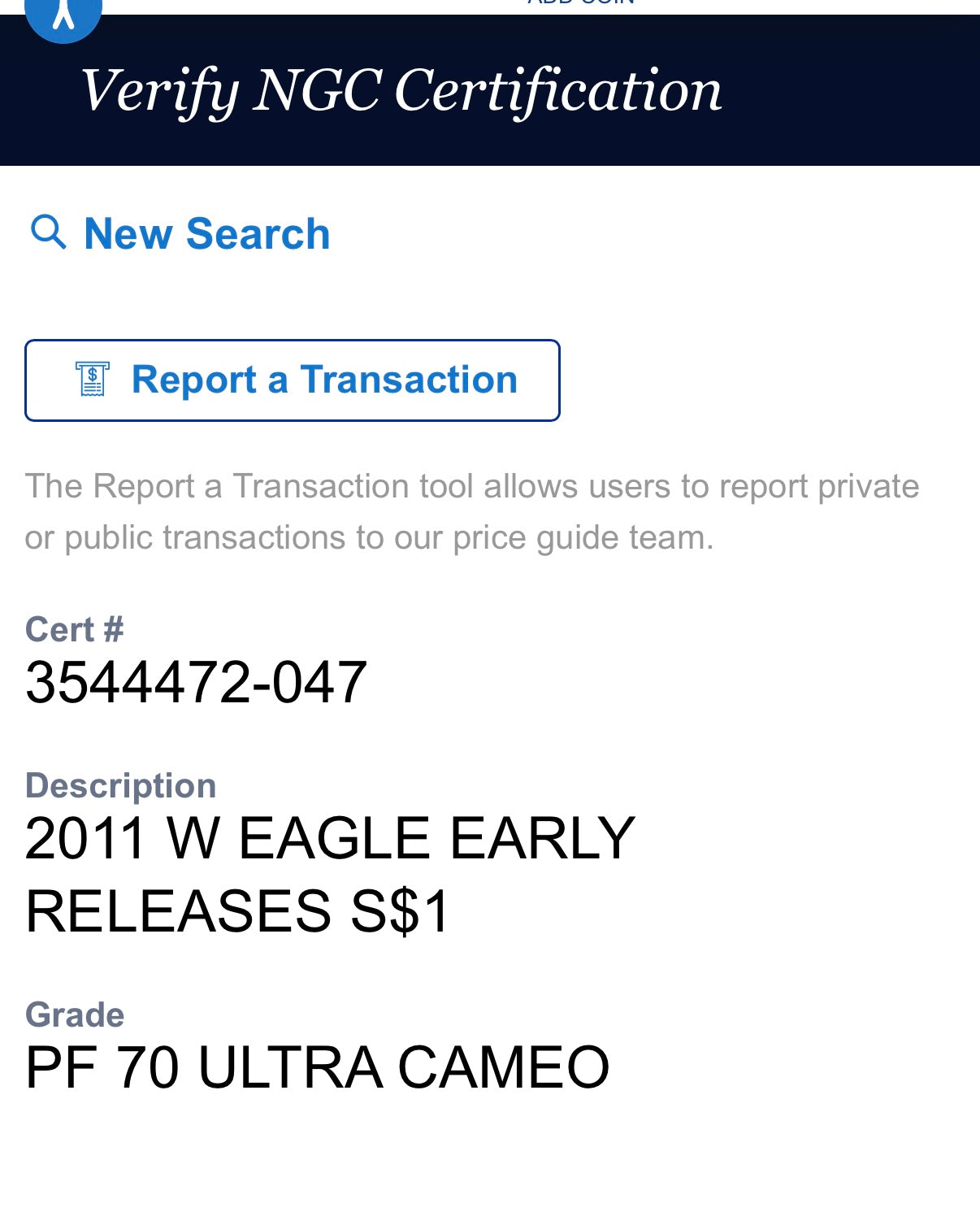The height and width of the screenshot is (1212, 980).
Task: Open the blue accessibility options icon
Action: coord(63,16)
